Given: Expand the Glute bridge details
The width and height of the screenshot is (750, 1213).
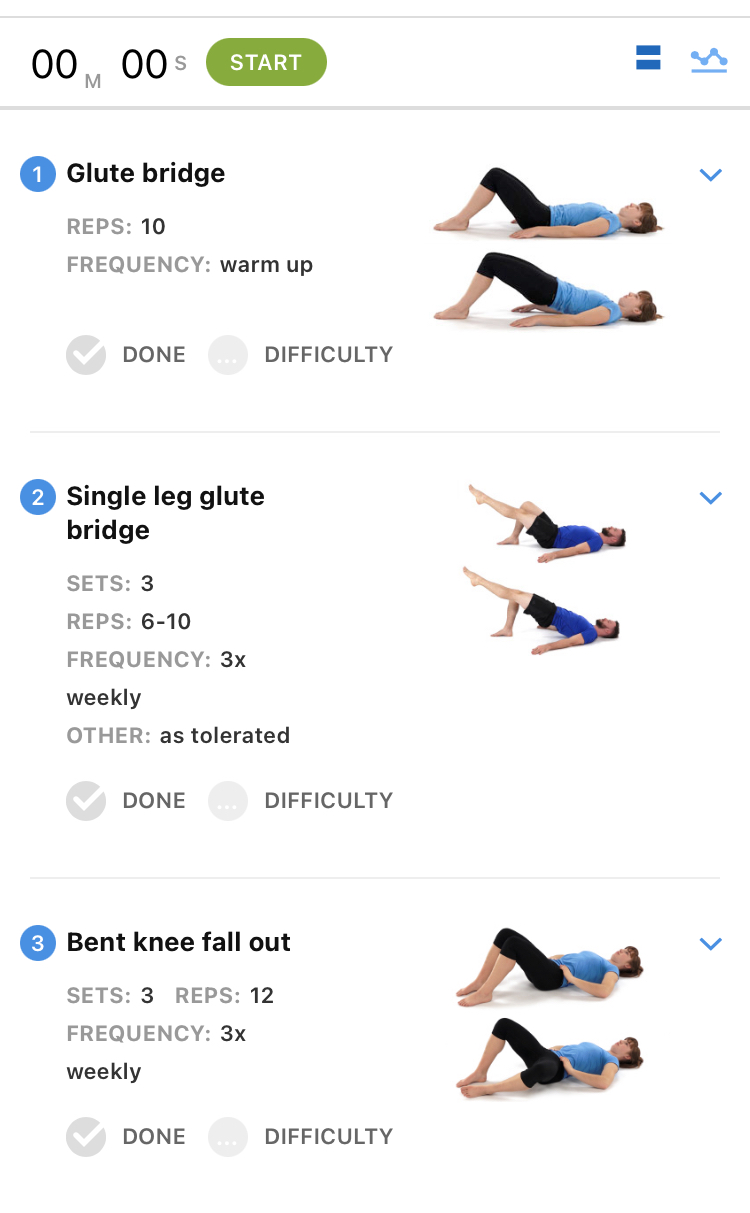Looking at the screenshot, I should (x=710, y=175).
